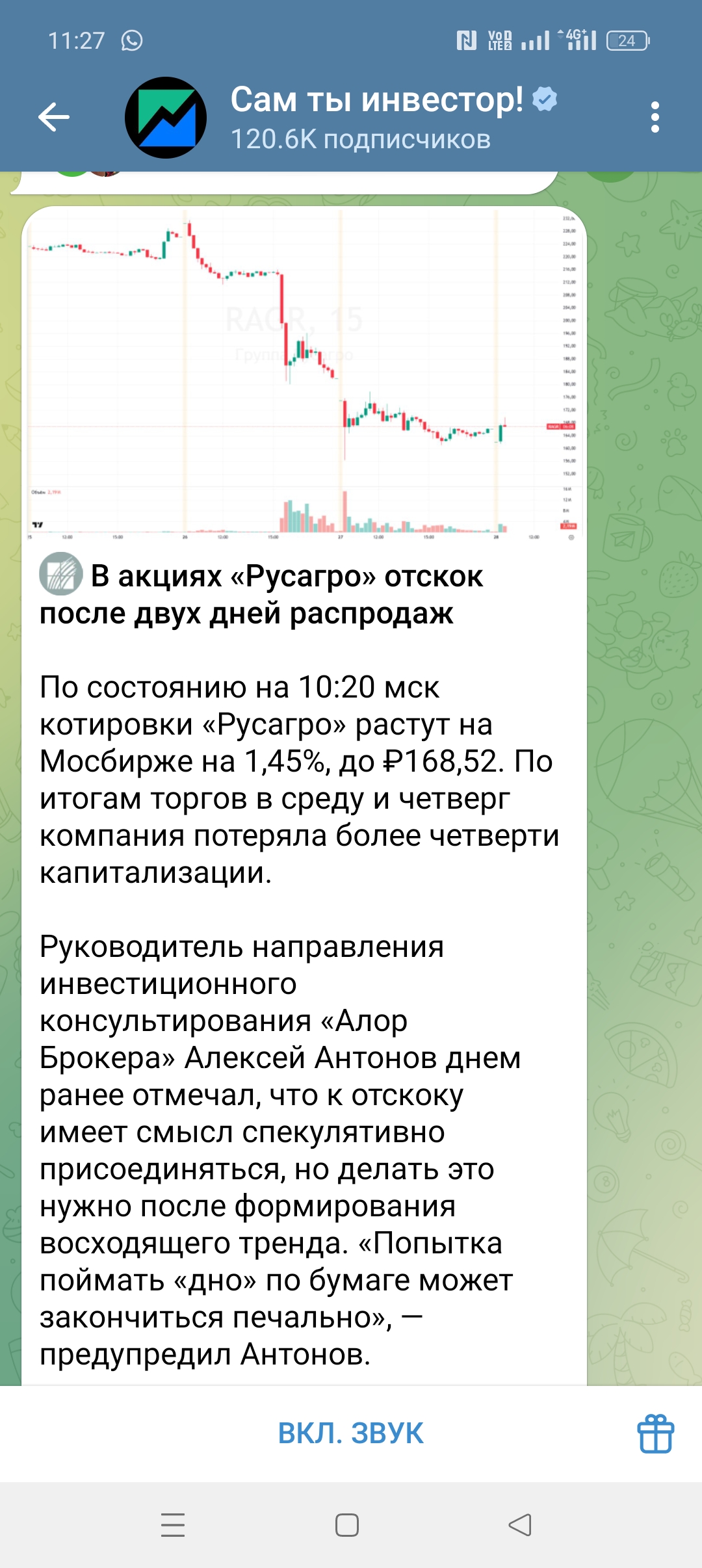Open the Сам ты инвестор! channel info
The image size is (702, 1568).
point(377,118)
